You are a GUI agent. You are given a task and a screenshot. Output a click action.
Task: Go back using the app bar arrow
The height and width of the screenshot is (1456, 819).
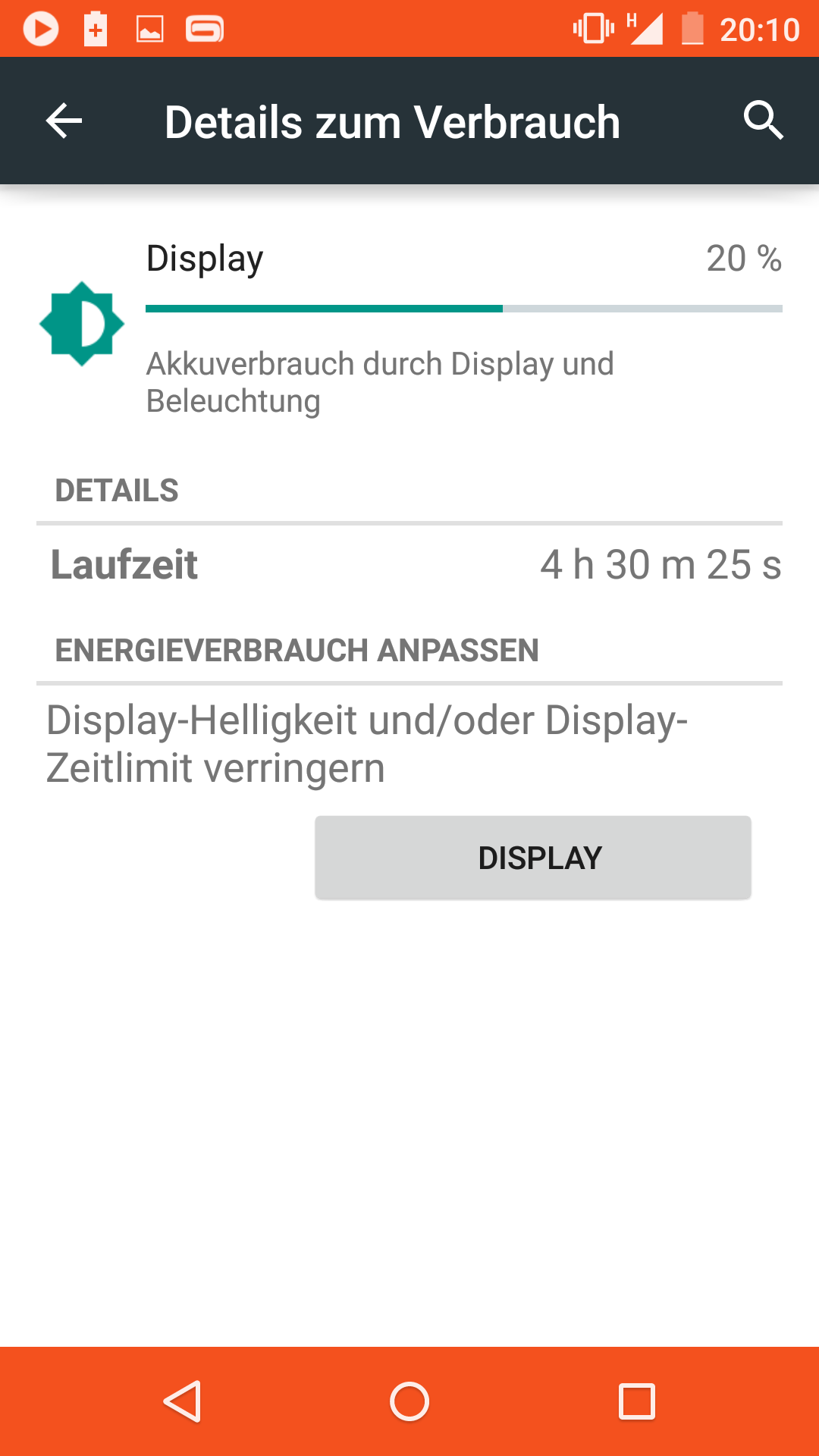64,121
